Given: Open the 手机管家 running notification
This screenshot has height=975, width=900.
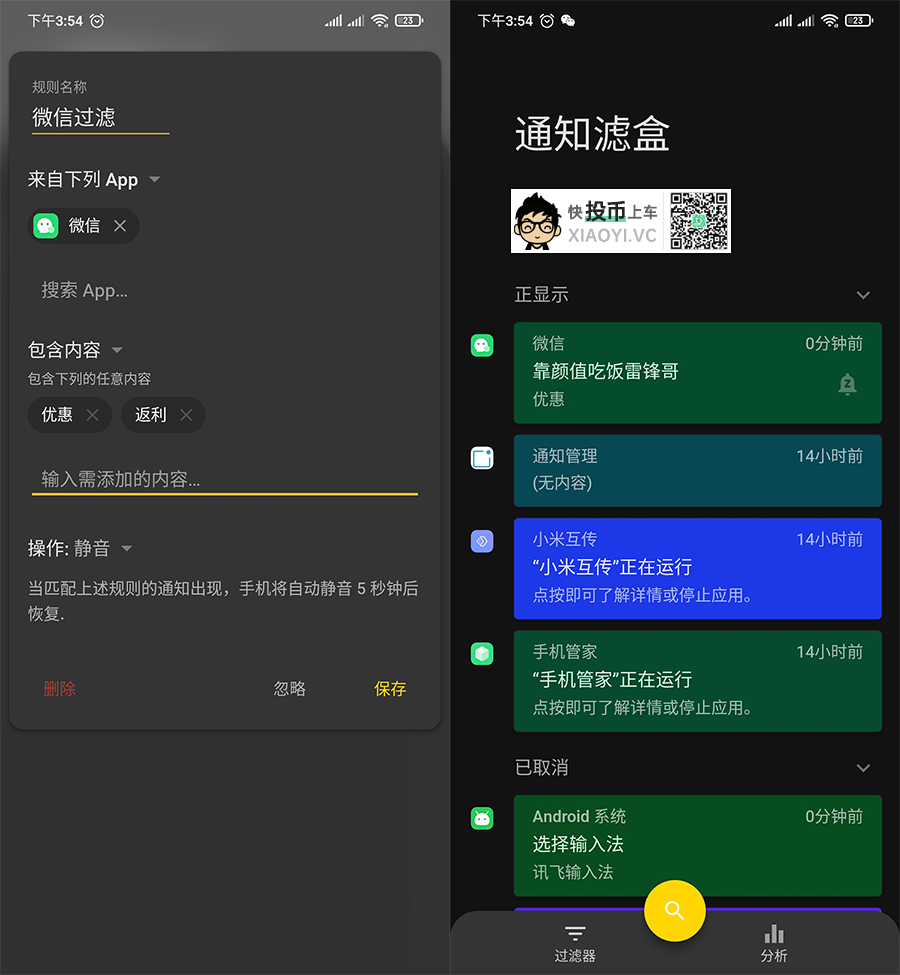Looking at the screenshot, I should (697, 680).
